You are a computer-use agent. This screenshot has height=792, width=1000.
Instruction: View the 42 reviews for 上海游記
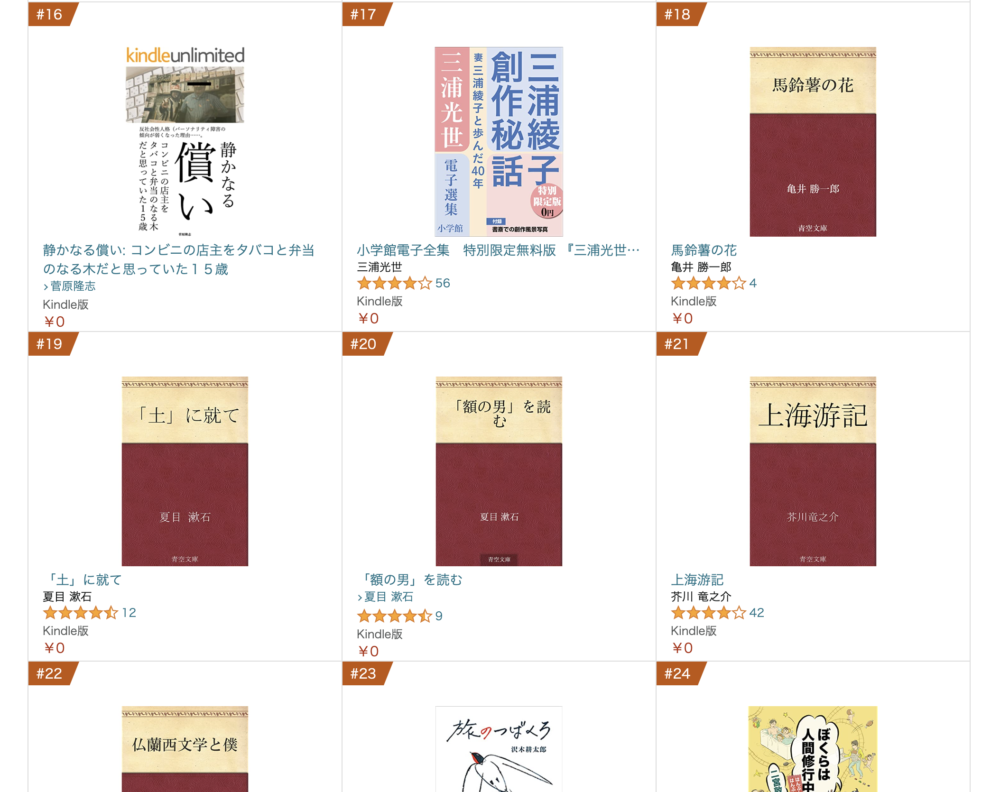tap(756, 613)
